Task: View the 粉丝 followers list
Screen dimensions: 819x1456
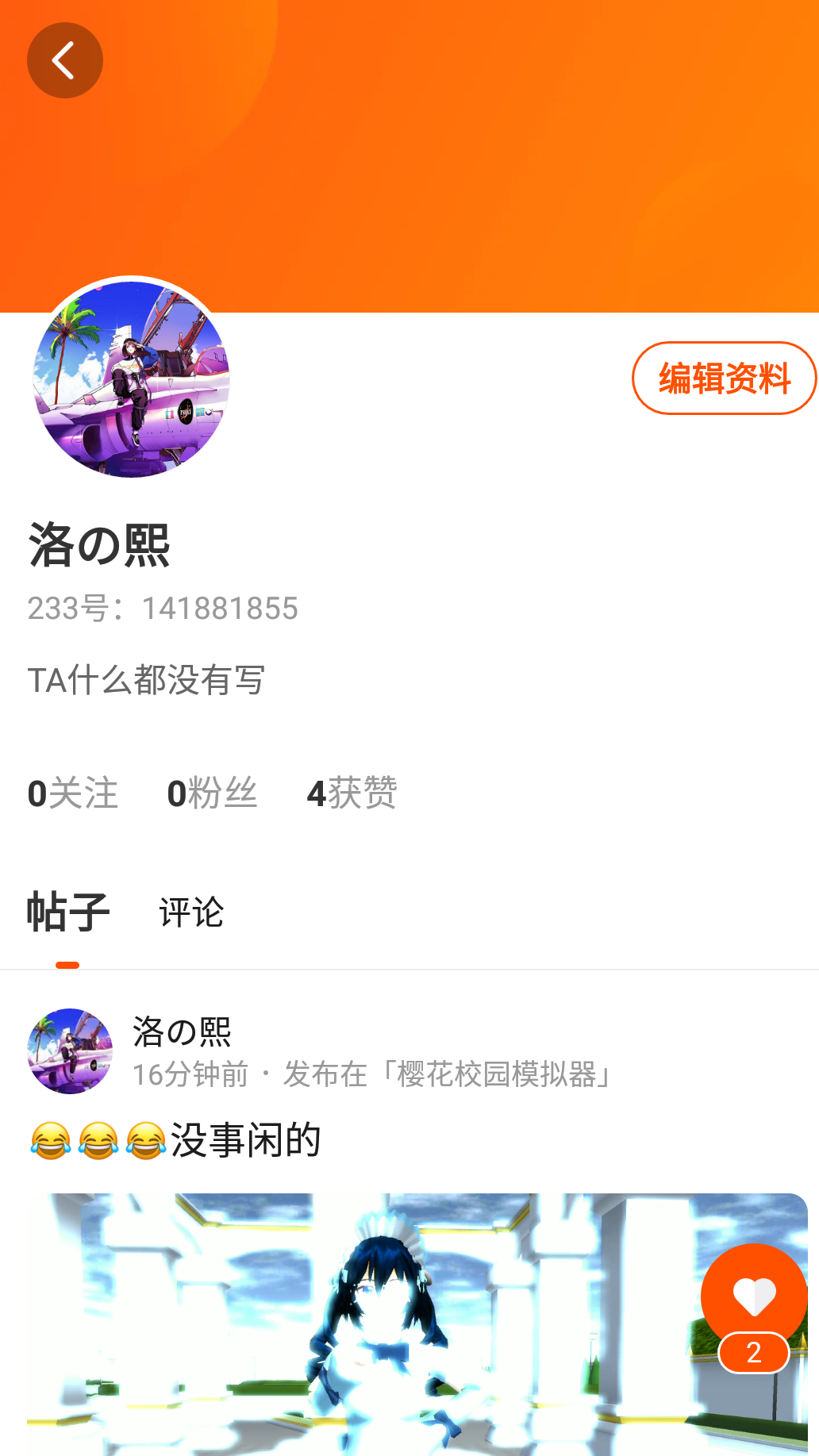Action: [212, 793]
